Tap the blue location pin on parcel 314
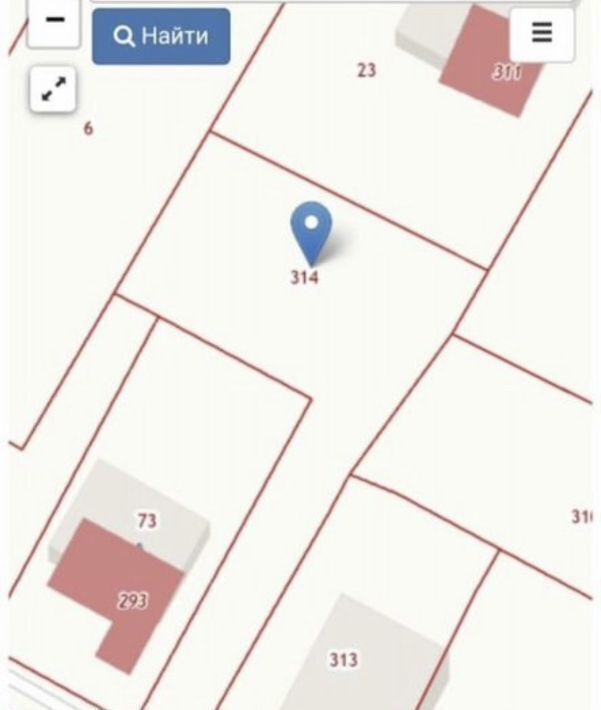The image size is (601, 710). (311, 228)
